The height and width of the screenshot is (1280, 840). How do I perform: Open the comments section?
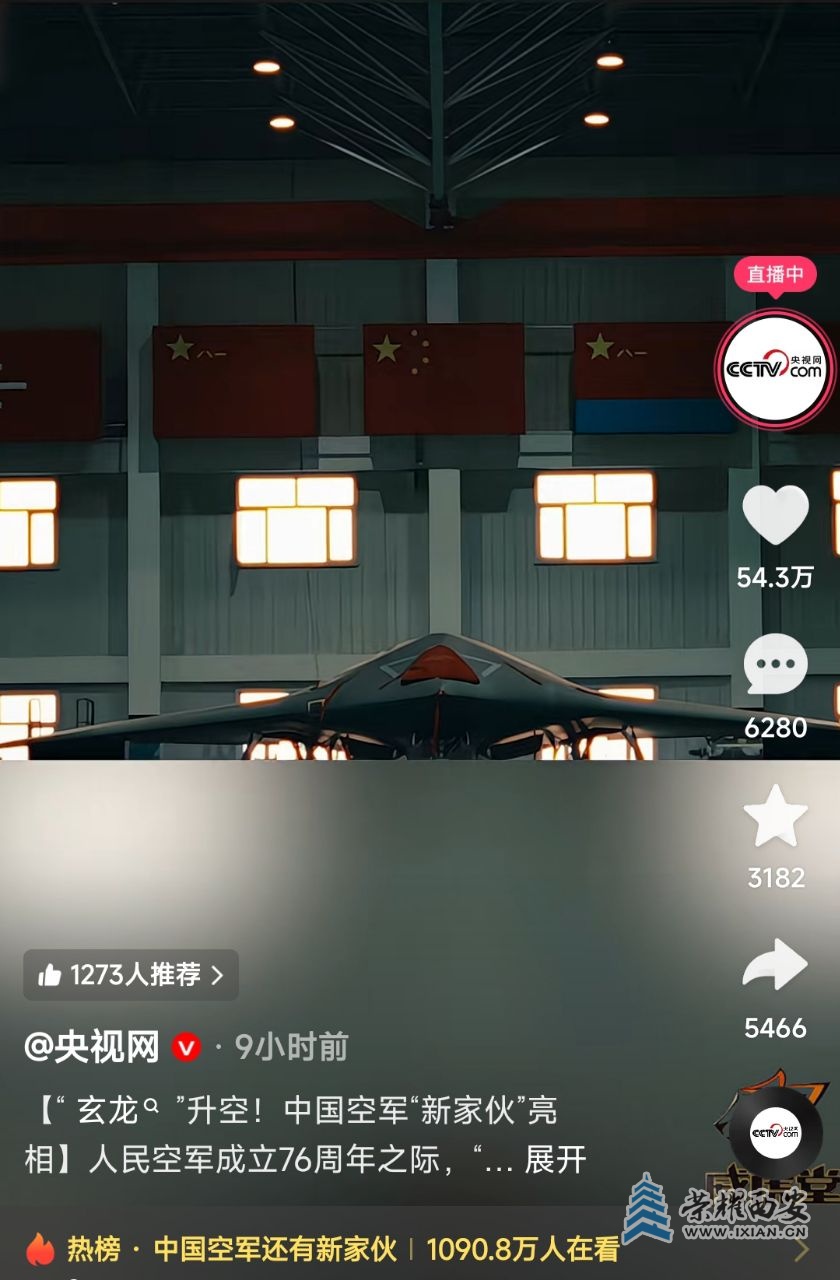pyautogui.click(x=775, y=666)
